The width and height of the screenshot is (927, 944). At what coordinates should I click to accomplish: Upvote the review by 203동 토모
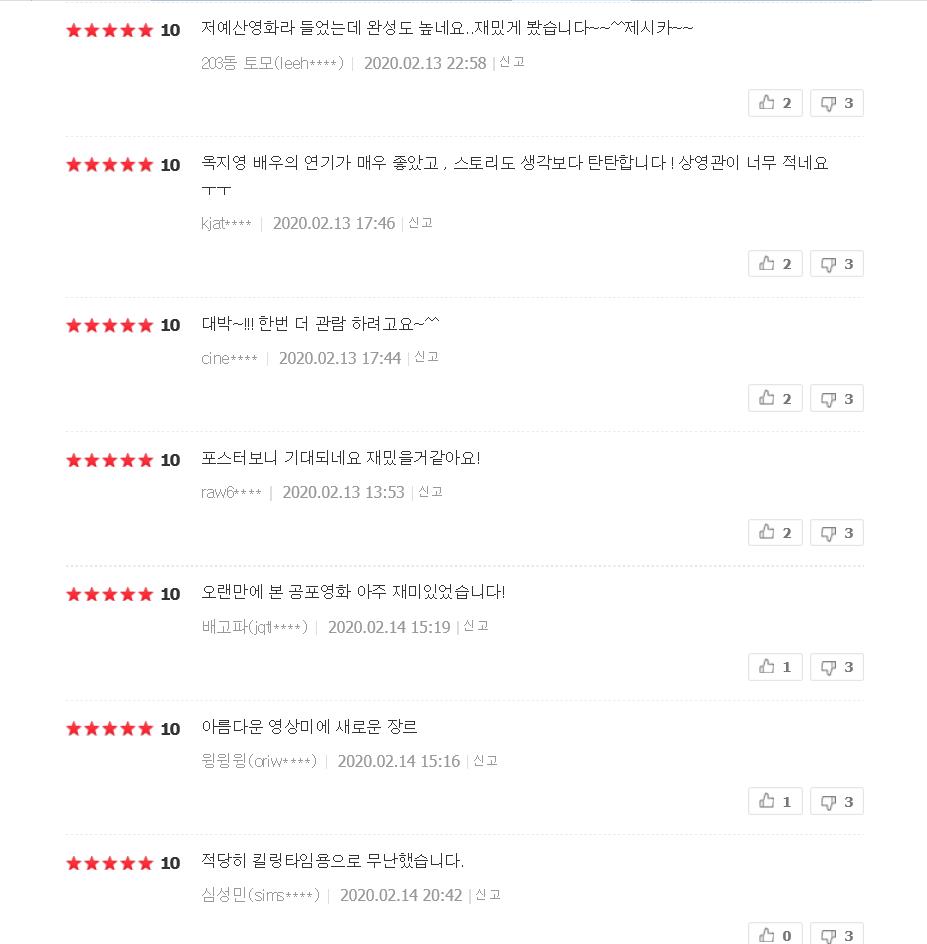[775, 103]
